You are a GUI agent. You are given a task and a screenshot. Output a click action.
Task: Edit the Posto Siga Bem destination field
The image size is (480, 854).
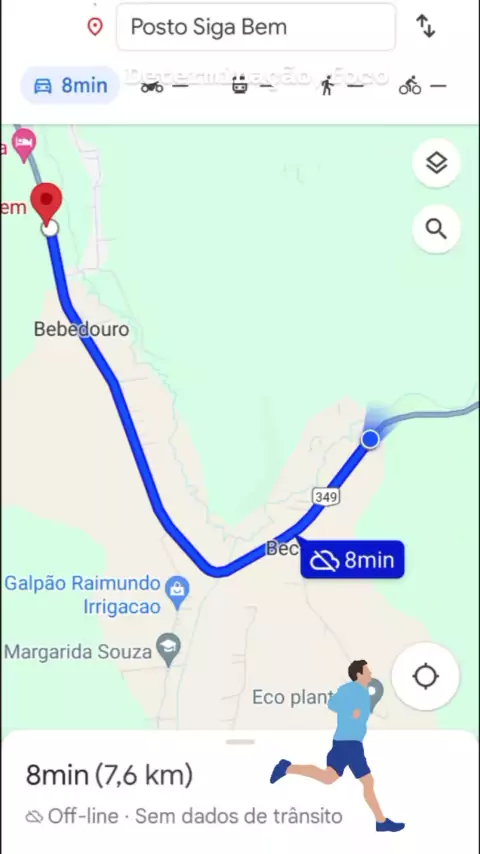point(256,27)
